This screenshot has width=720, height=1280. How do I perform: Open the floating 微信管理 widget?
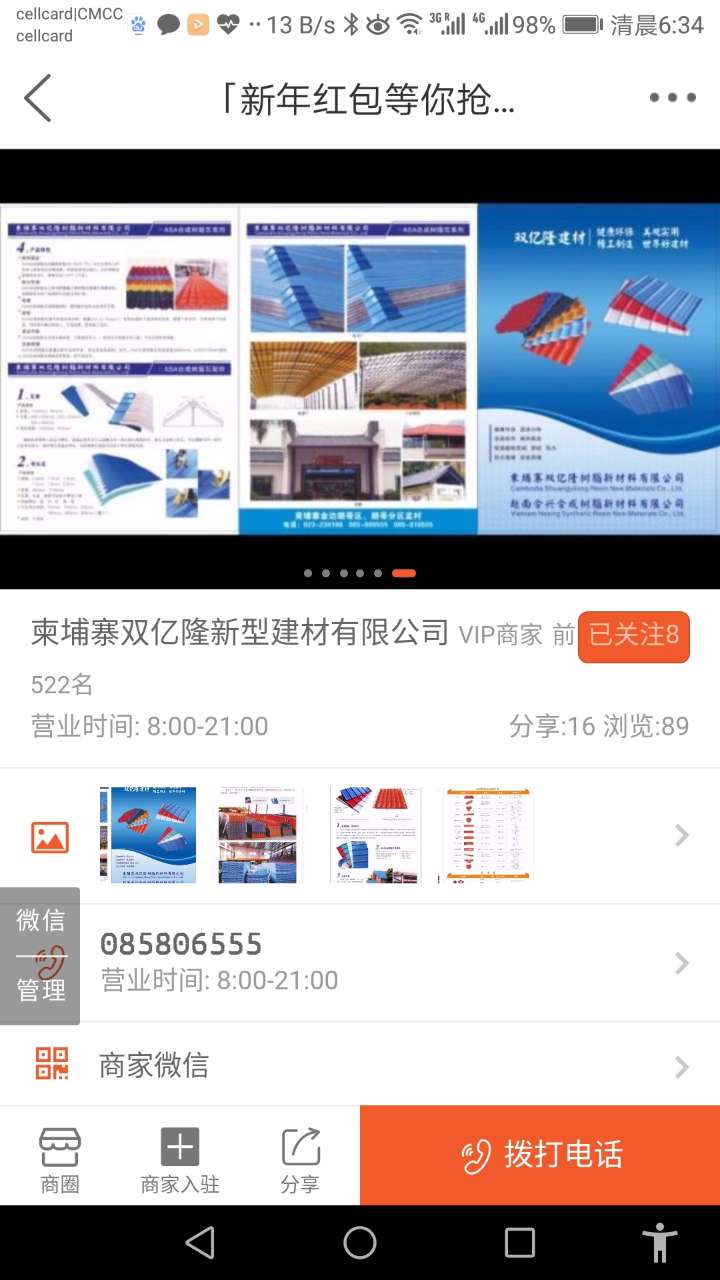pyautogui.click(x=40, y=955)
